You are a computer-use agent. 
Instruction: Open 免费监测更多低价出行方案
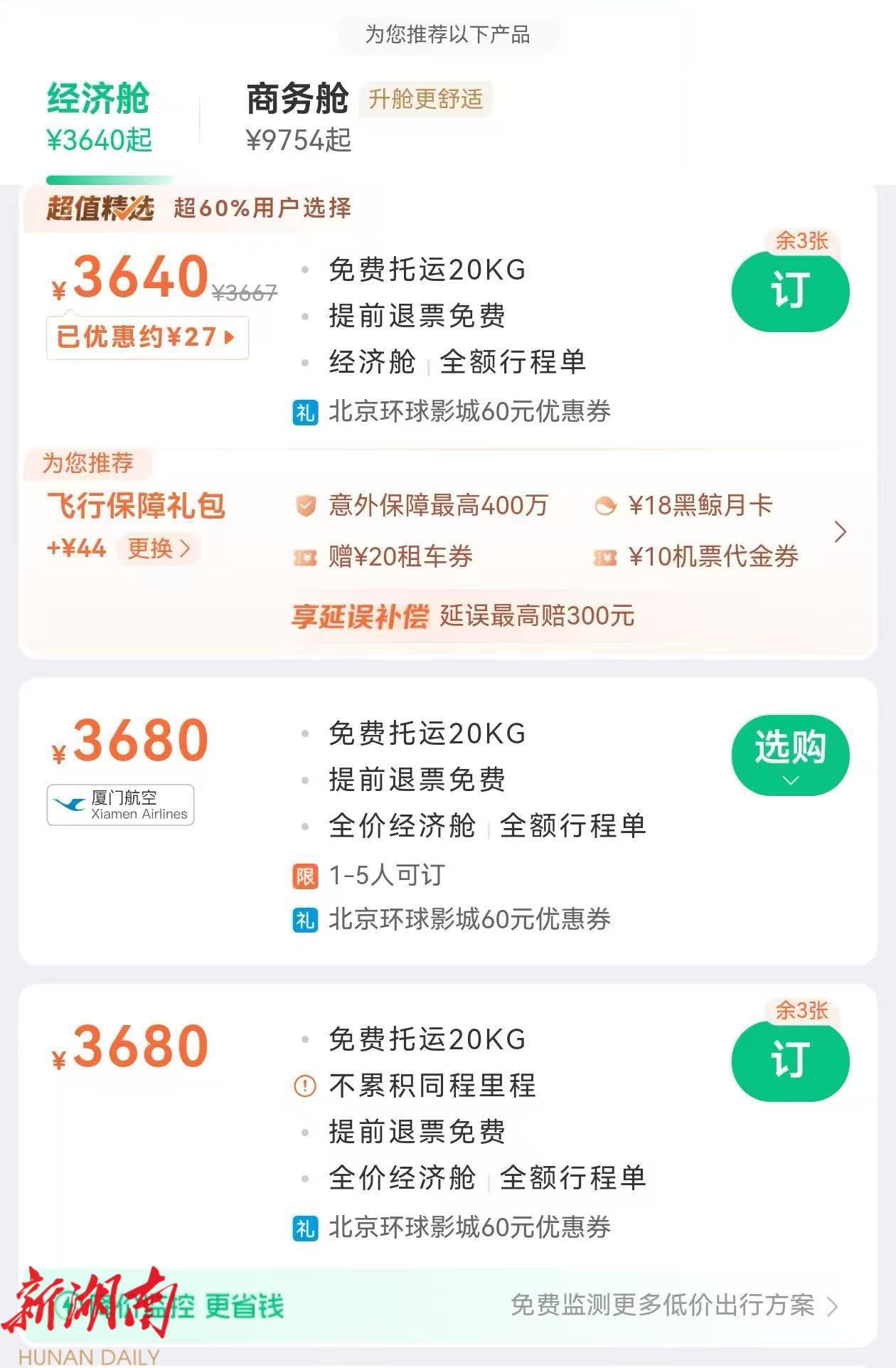(x=673, y=1305)
